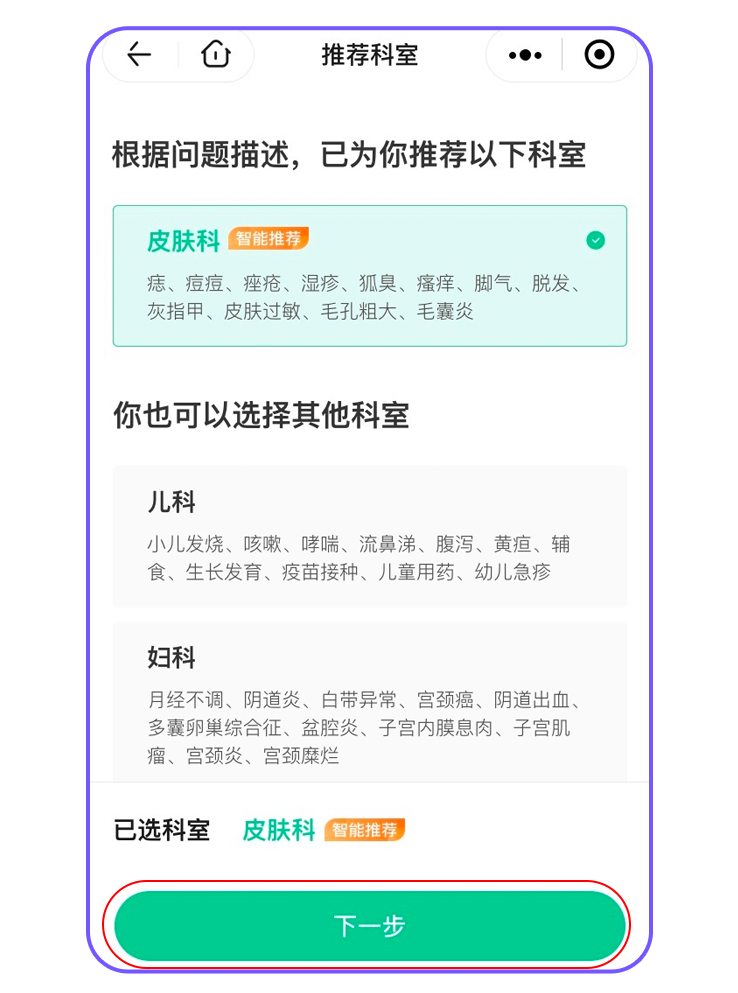Choose the 儿科 department card
The height and width of the screenshot is (993, 738).
(369, 536)
